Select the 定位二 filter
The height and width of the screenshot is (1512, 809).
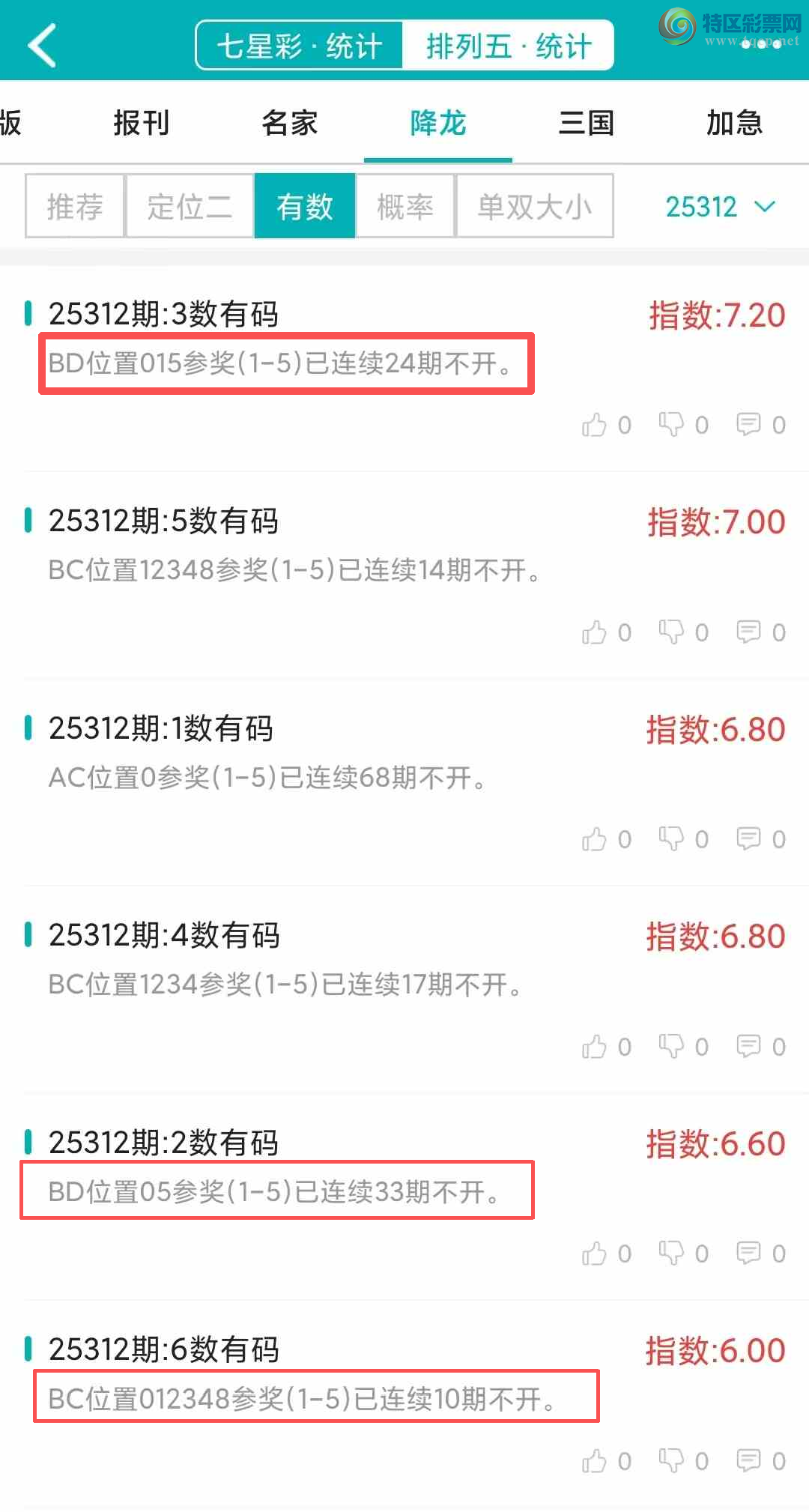tap(190, 206)
